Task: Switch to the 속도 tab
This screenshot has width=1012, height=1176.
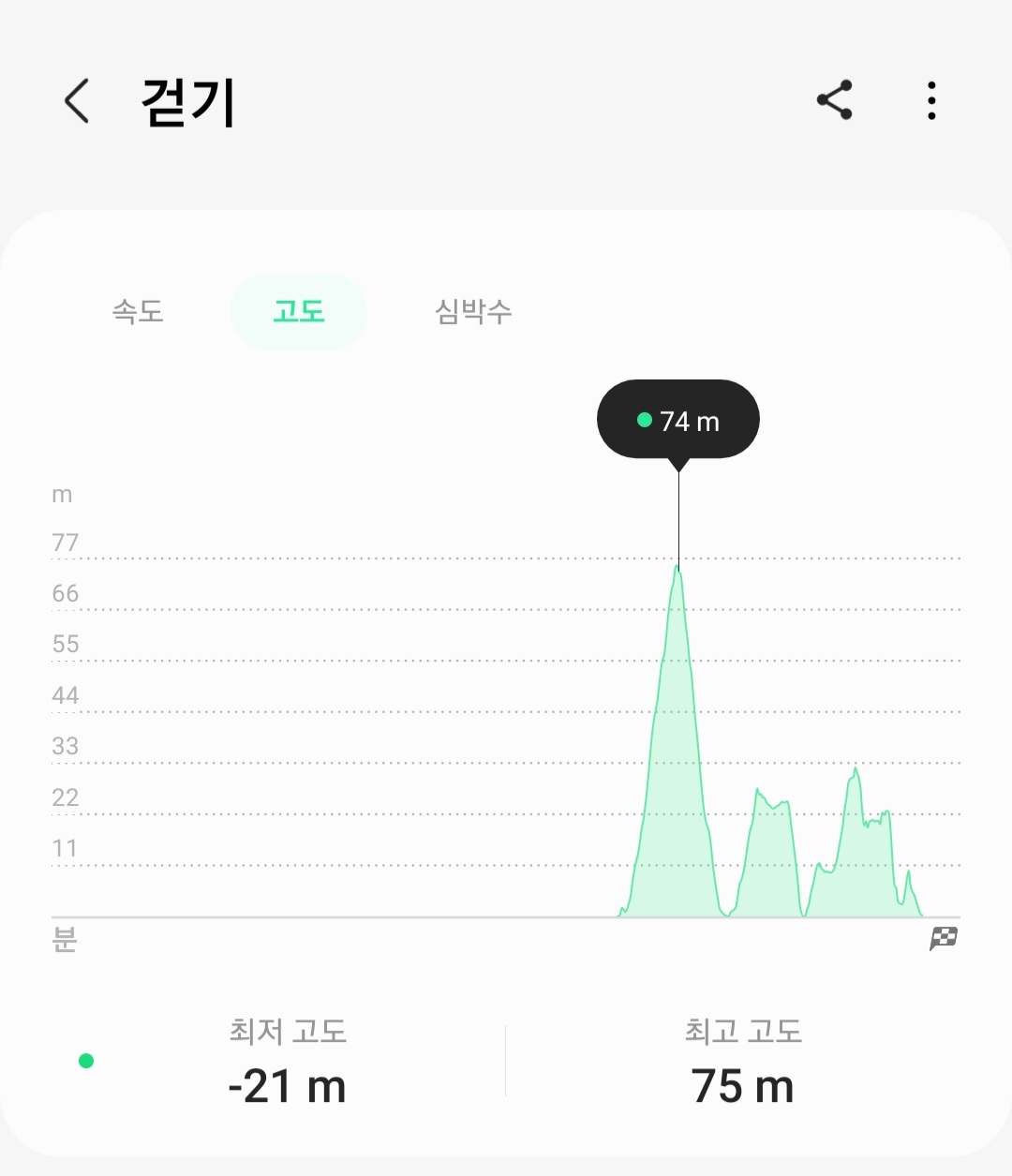Action: [138, 311]
